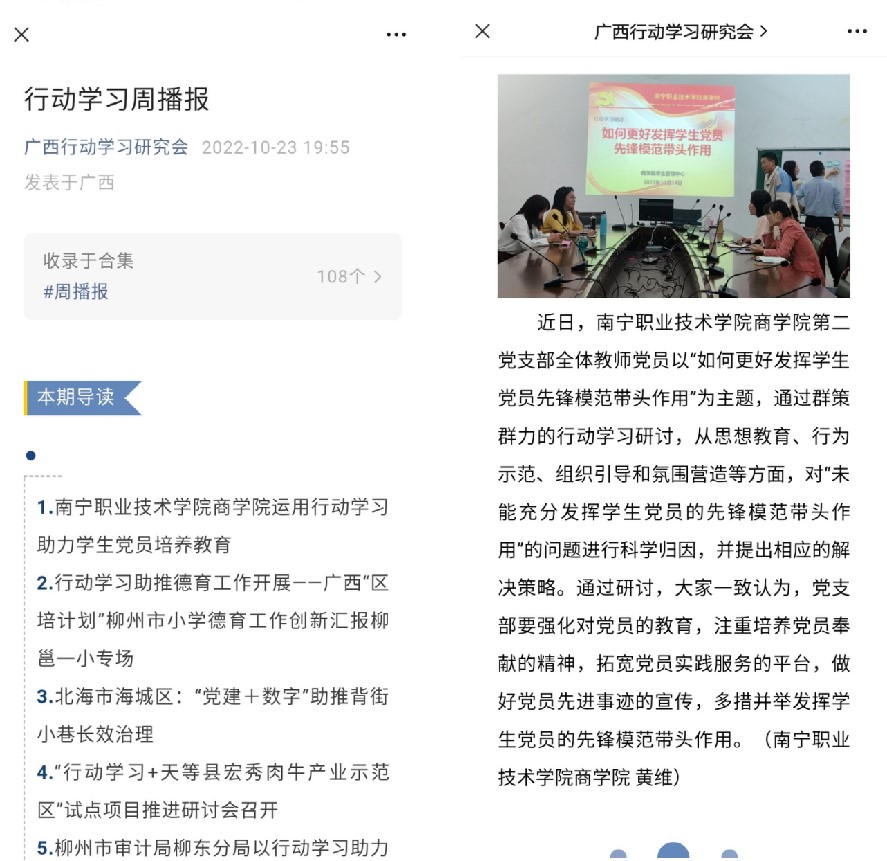Open the 广西行动学习研究会 account link under the title

tap(106, 147)
